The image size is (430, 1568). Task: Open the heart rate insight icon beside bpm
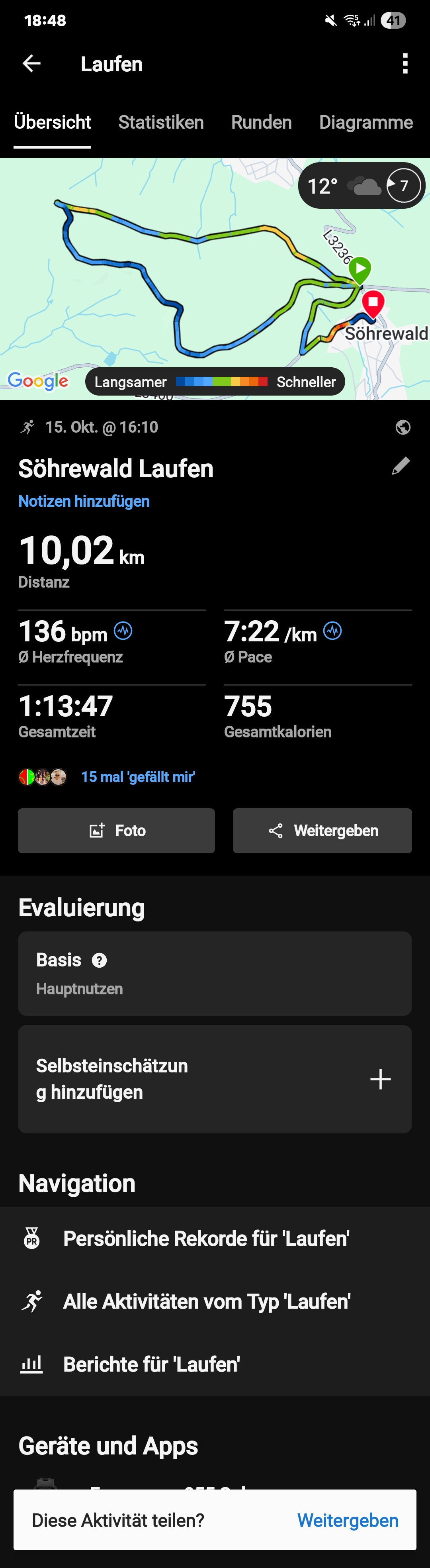click(x=123, y=631)
